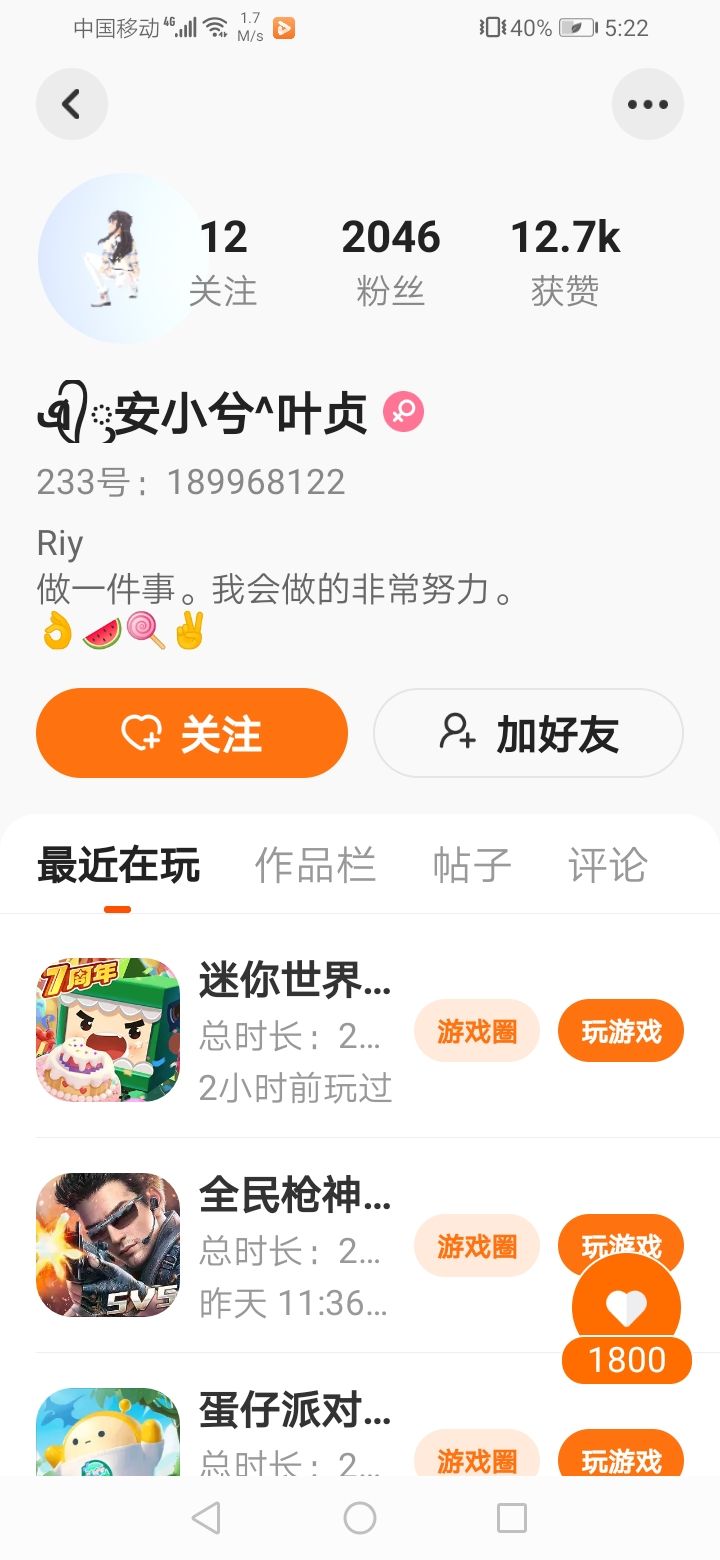Open the 12 关注 following list

pos(223,262)
